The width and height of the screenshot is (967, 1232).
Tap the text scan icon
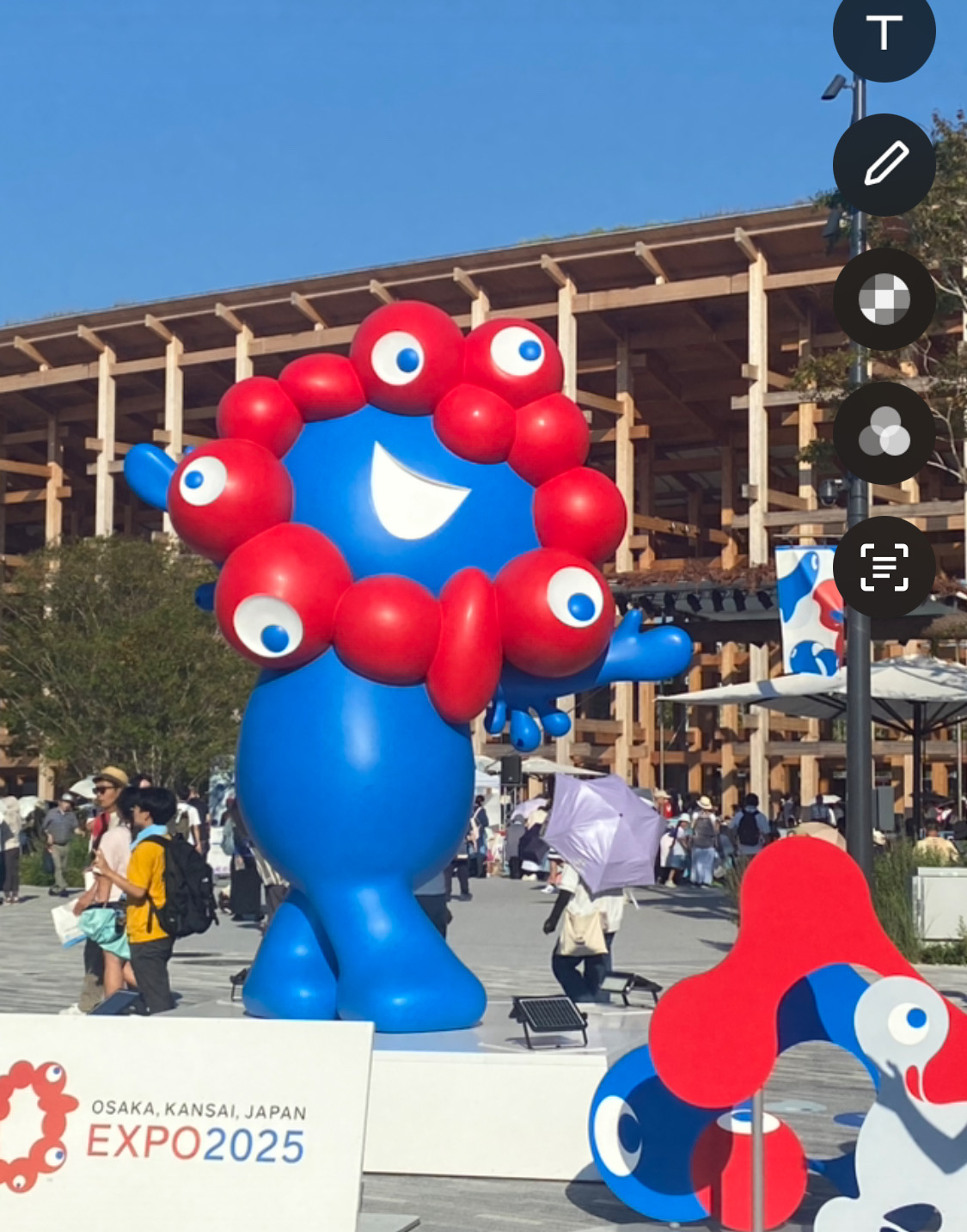(884, 567)
